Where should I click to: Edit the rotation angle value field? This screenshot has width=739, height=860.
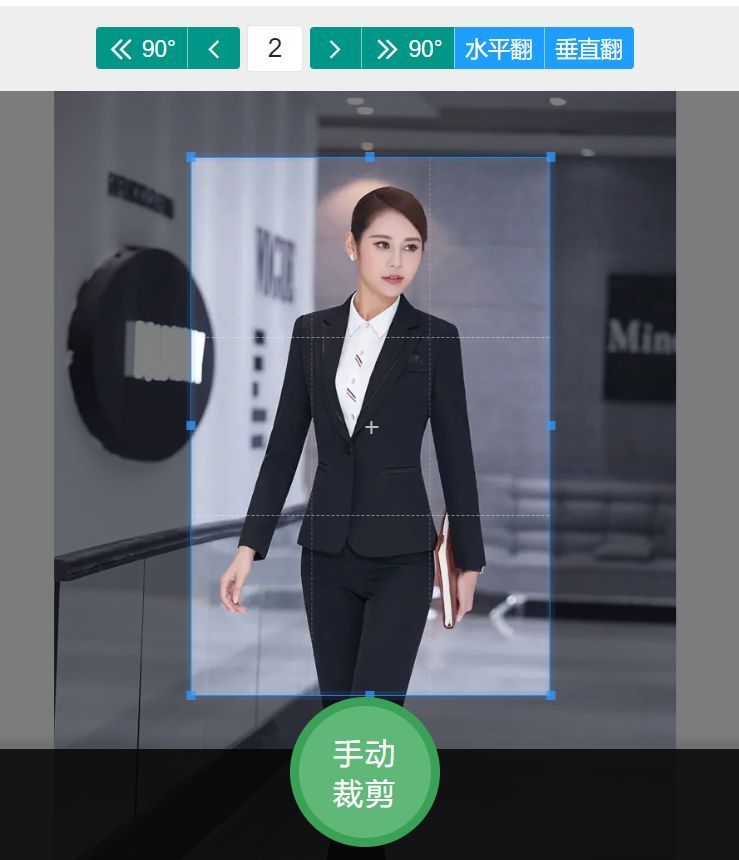click(274, 49)
